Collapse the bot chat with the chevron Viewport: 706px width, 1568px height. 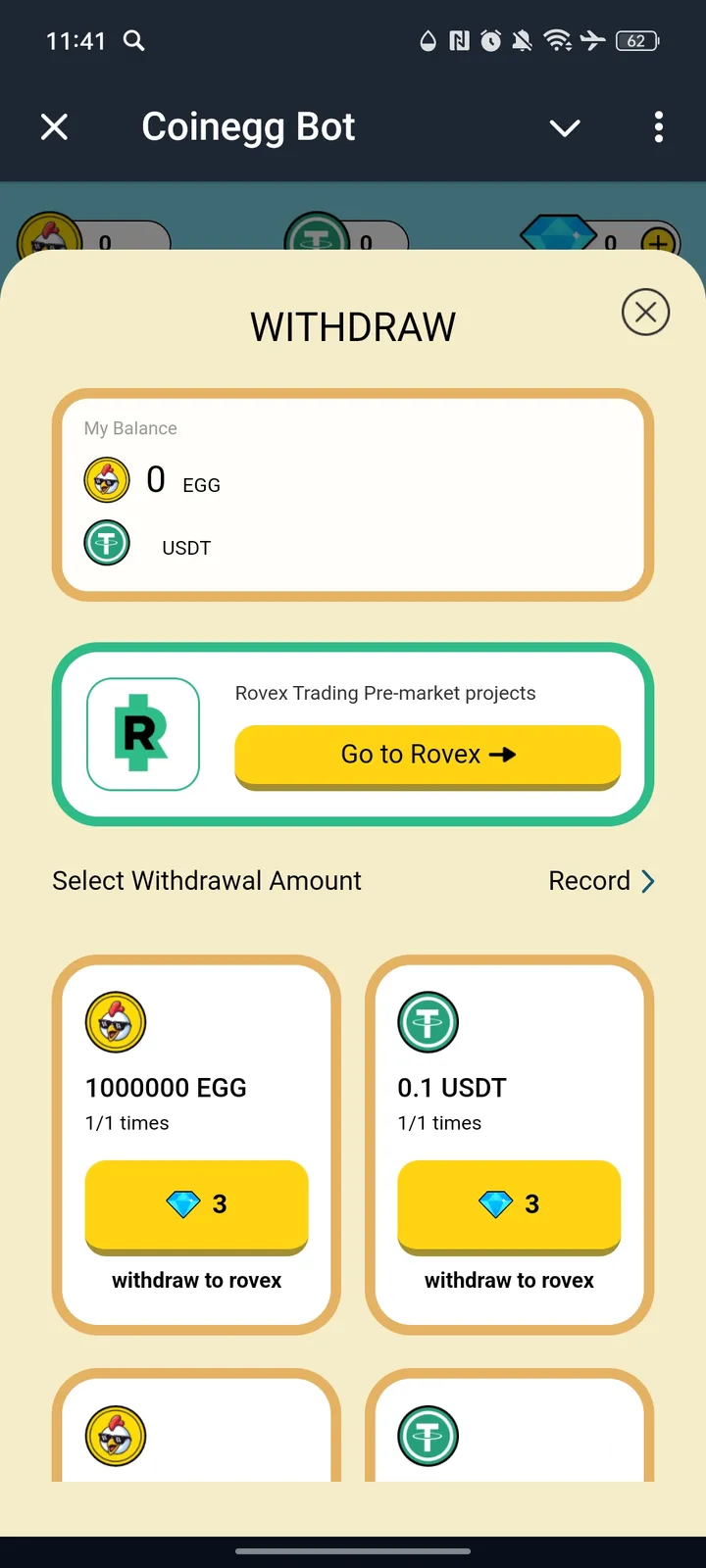pyautogui.click(x=565, y=127)
